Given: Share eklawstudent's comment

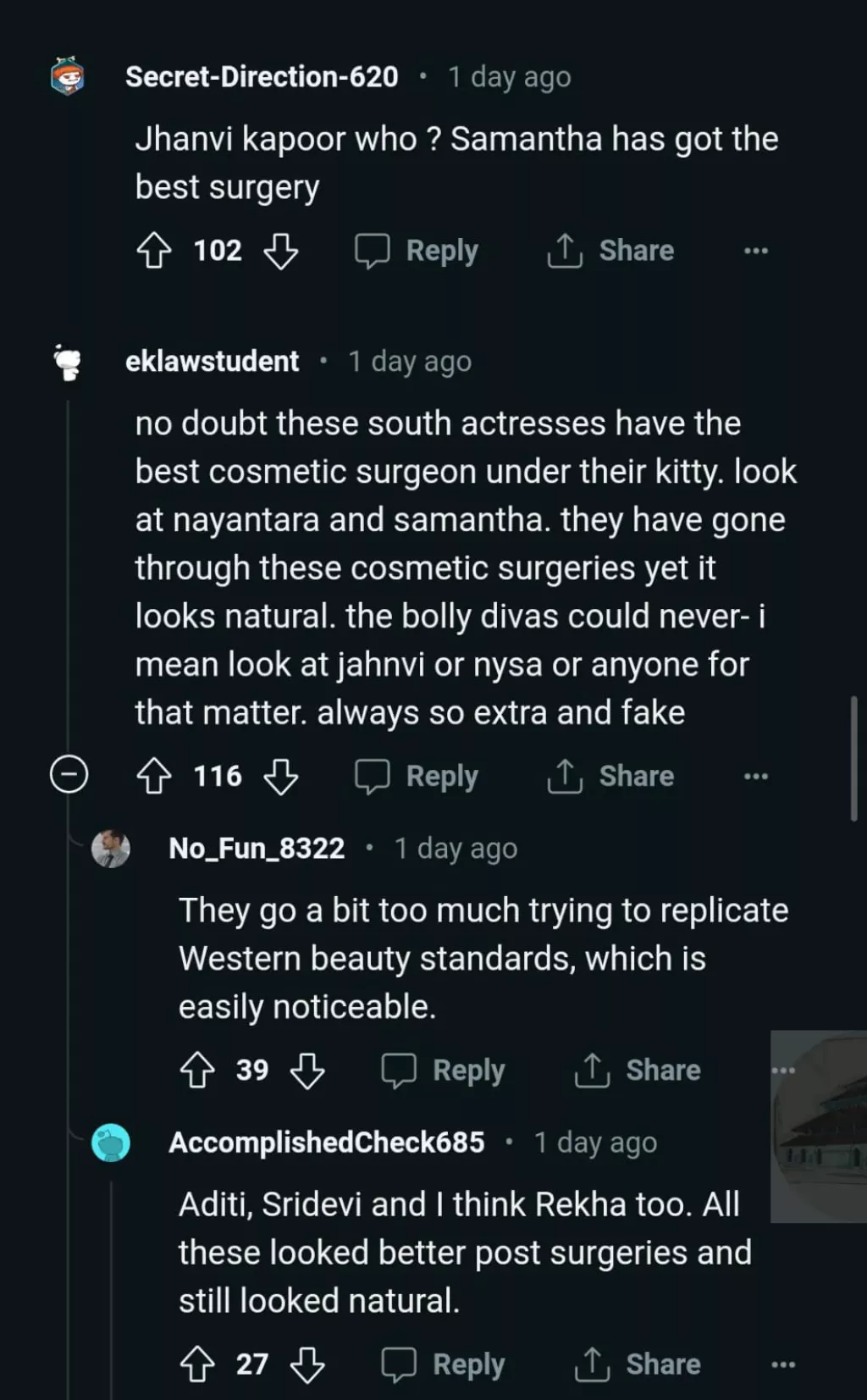Looking at the screenshot, I should point(611,777).
